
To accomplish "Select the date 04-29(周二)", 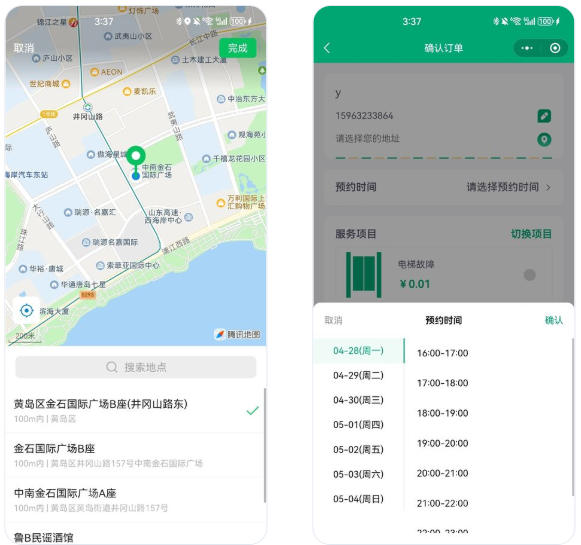I will [x=358, y=375].
